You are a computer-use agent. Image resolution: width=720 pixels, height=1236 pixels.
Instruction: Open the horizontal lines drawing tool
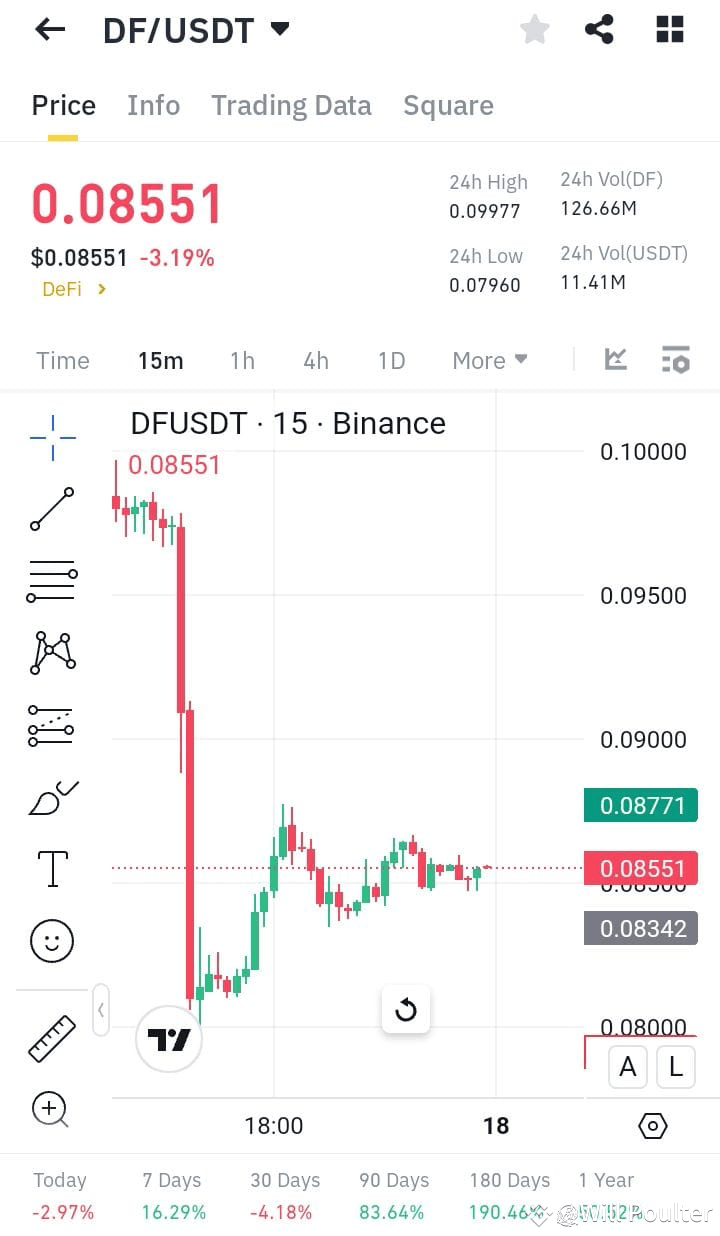pos(52,580)
